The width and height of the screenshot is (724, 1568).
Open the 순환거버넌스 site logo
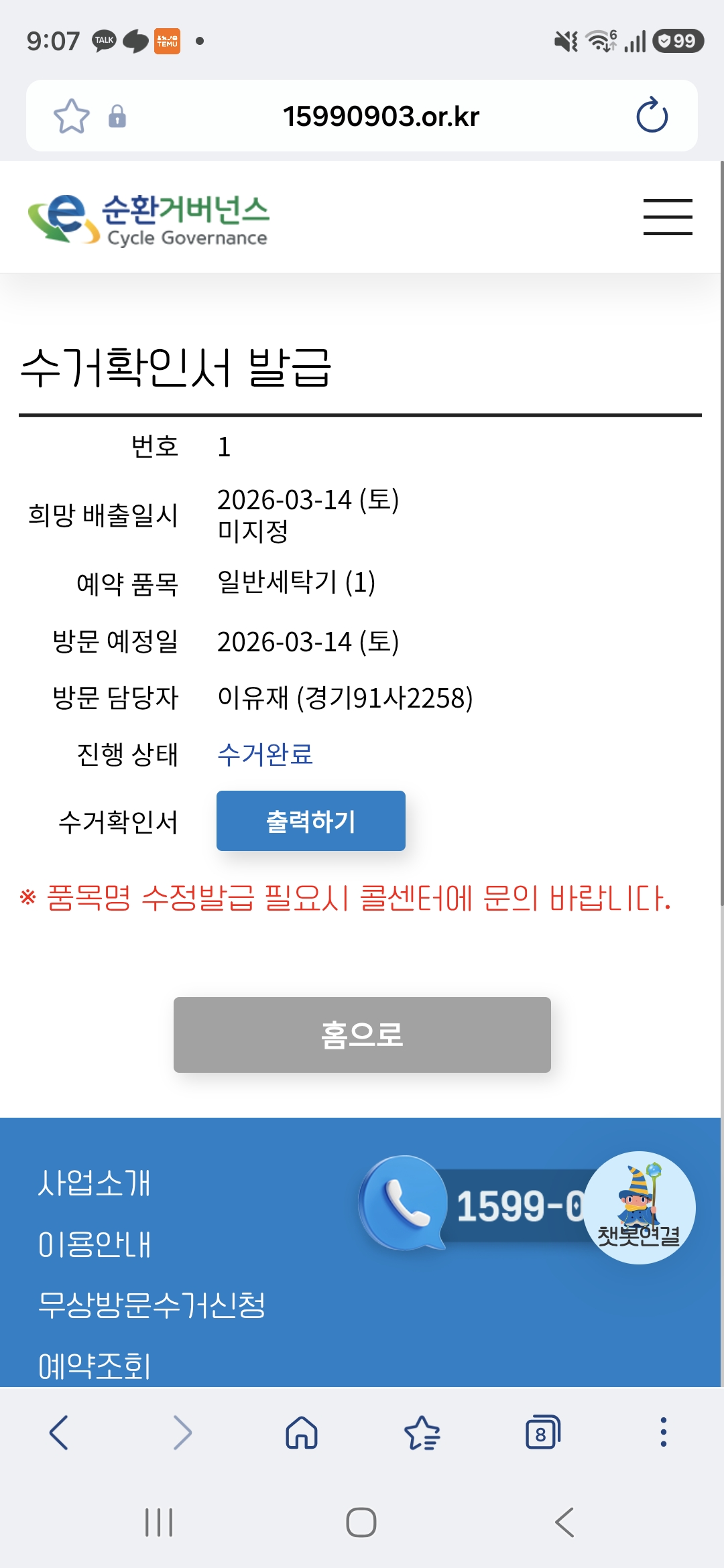[x=148, y=219]
